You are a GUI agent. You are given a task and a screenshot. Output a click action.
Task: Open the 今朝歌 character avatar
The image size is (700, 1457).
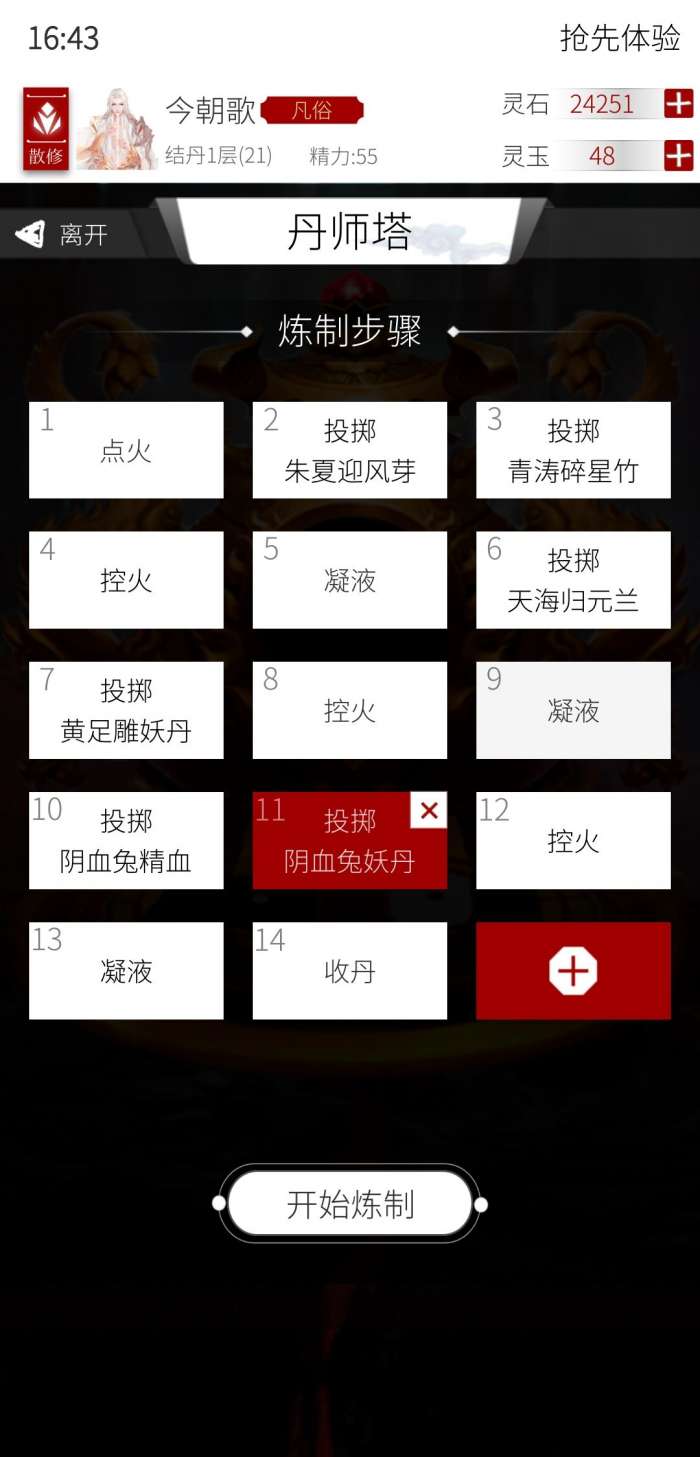[x=116, y=130]
